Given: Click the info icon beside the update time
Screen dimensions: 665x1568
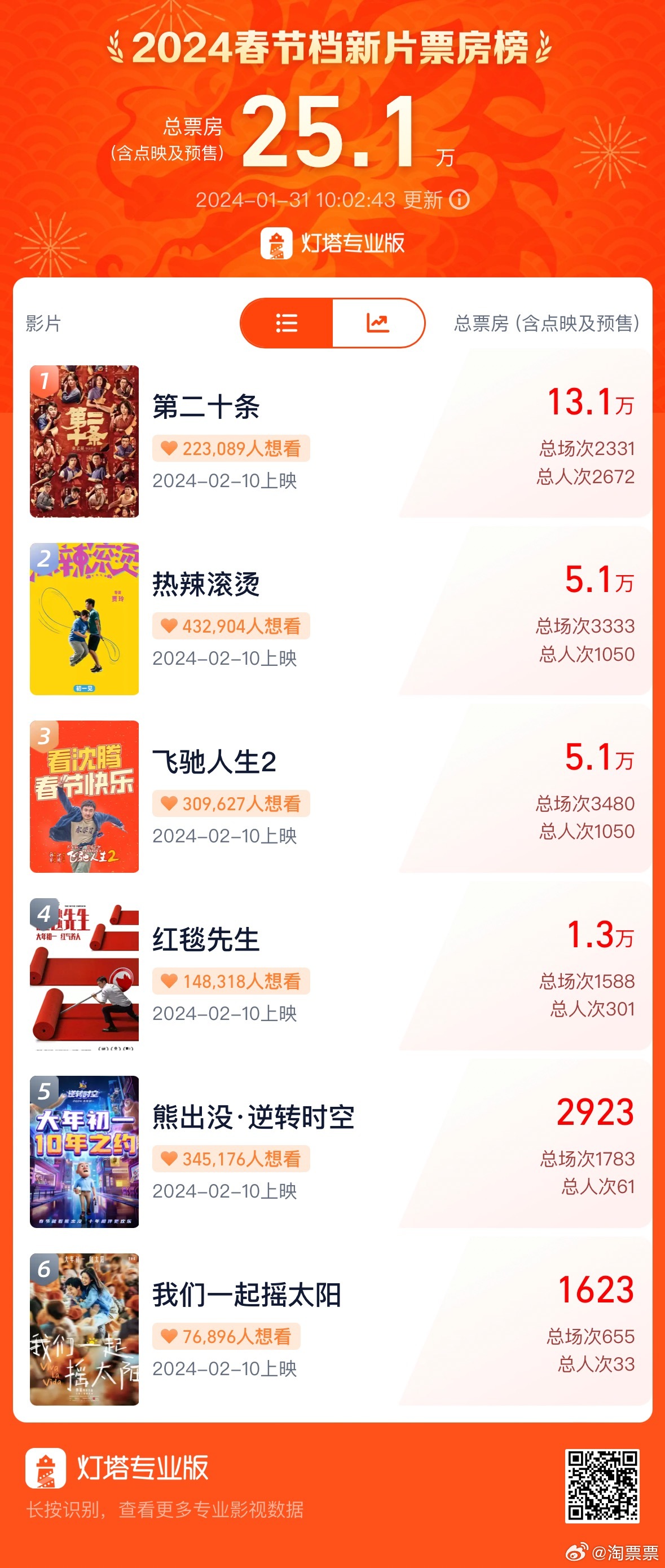Looking at the screenshot, I should (x=460, y=200).
